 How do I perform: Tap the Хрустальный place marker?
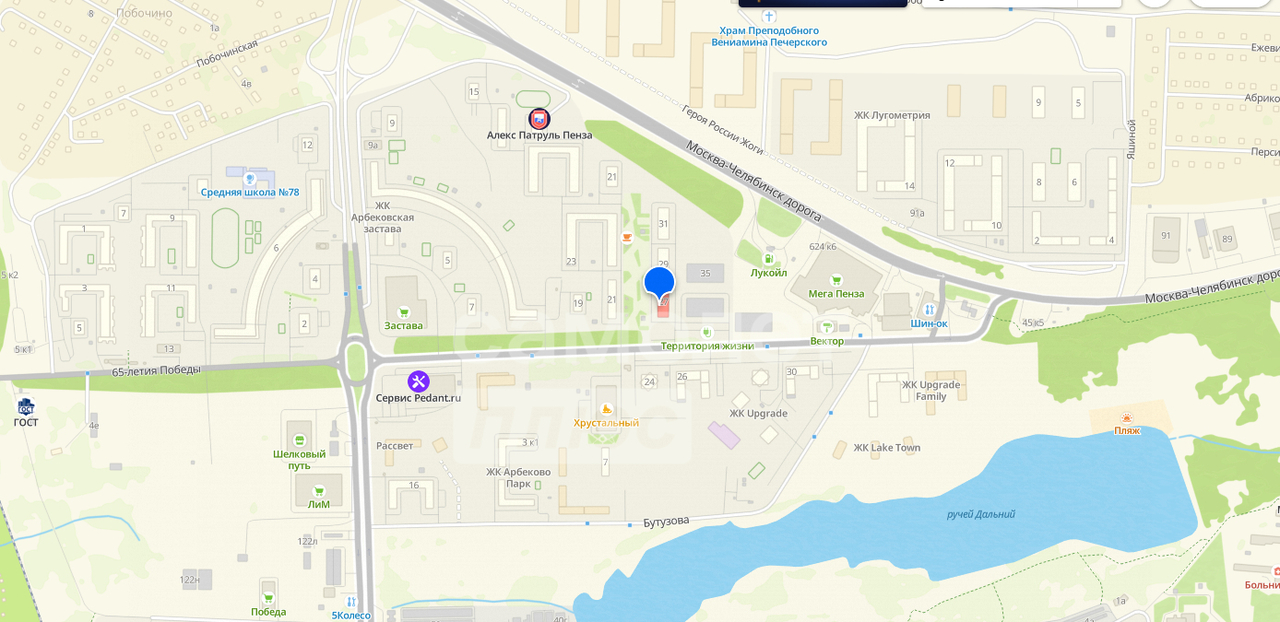click(x=606, y=409)
